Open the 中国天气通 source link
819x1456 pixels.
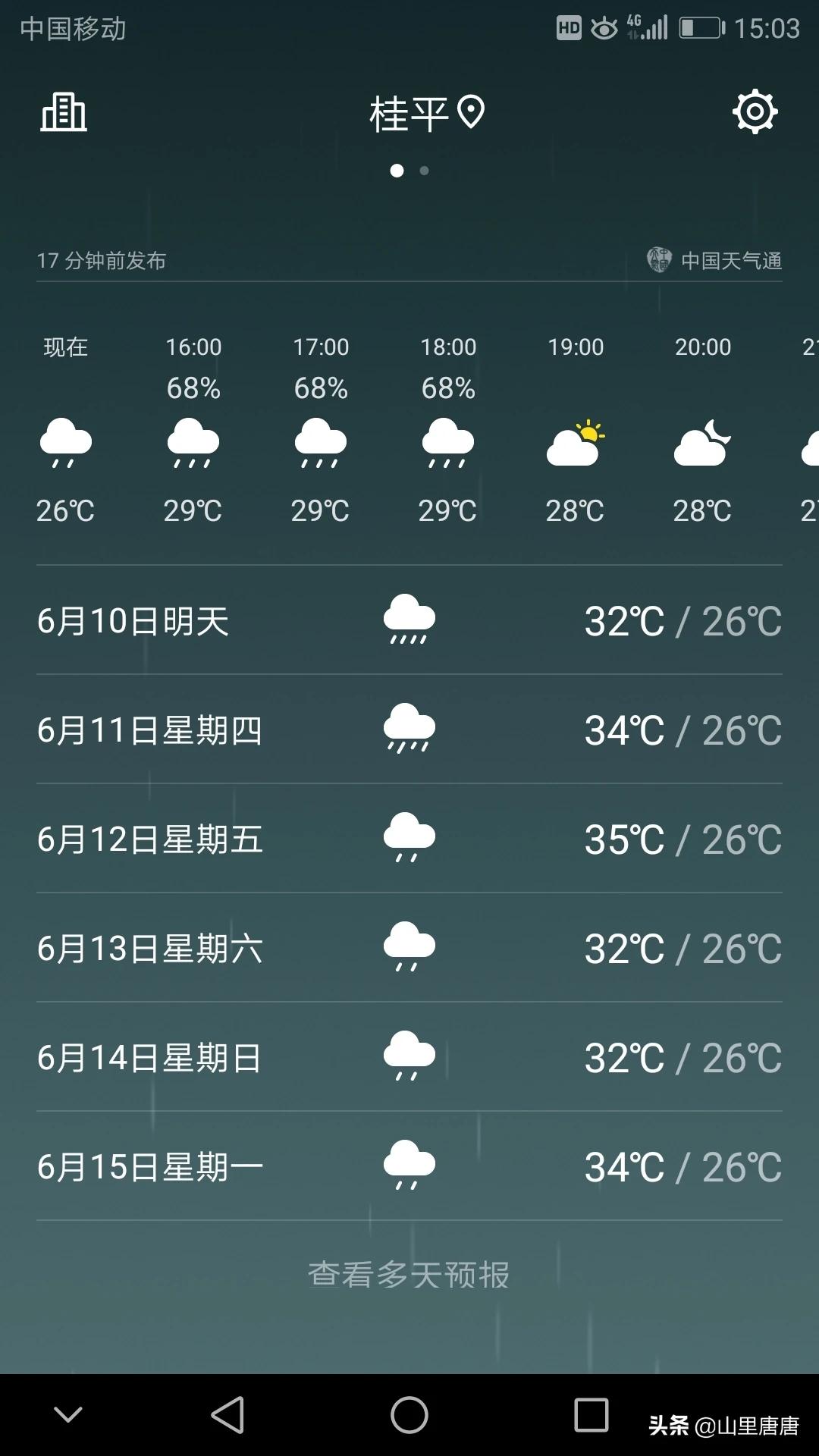click(x=714, y=260)
